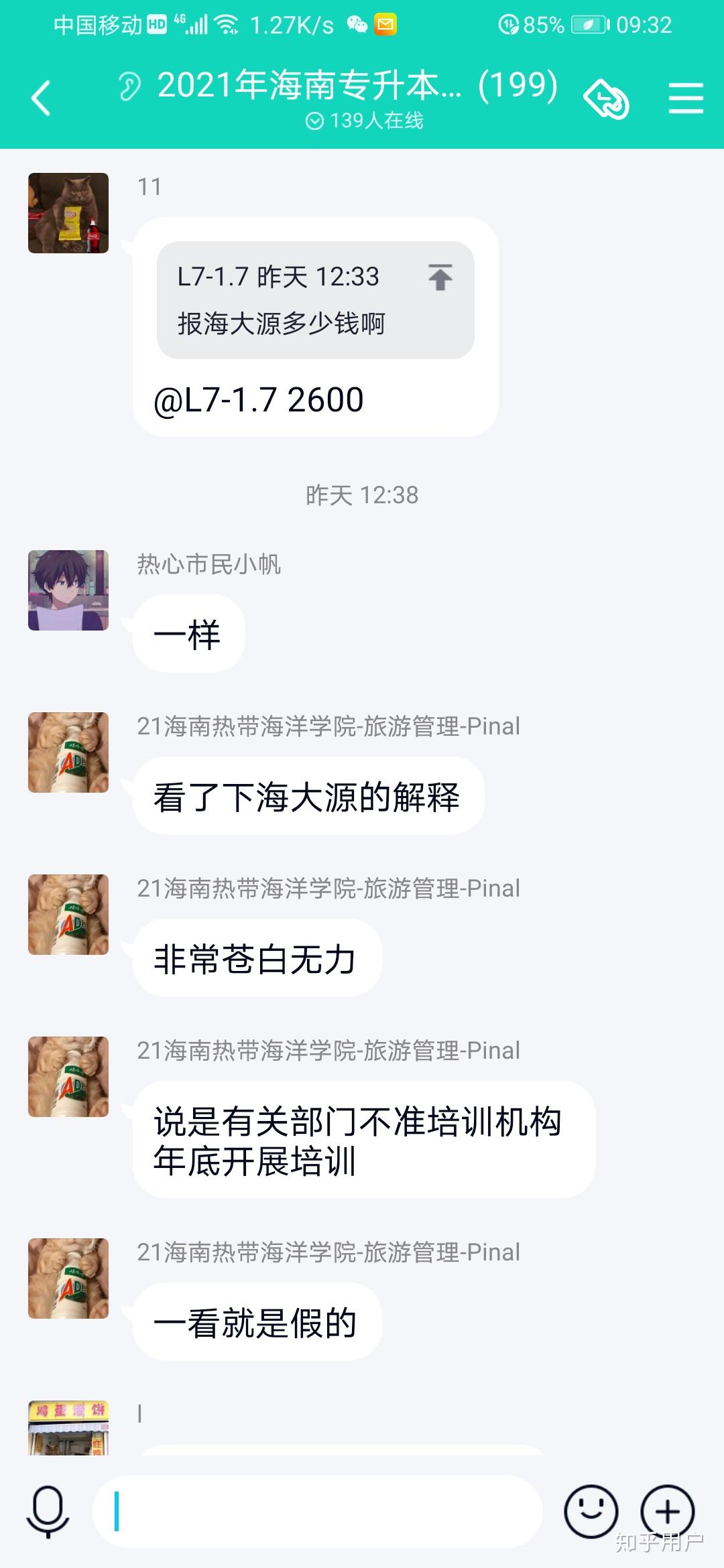724x1568 pixels.
Task: Open 热心市民小帆's avatar
Action: click(68, 590)
